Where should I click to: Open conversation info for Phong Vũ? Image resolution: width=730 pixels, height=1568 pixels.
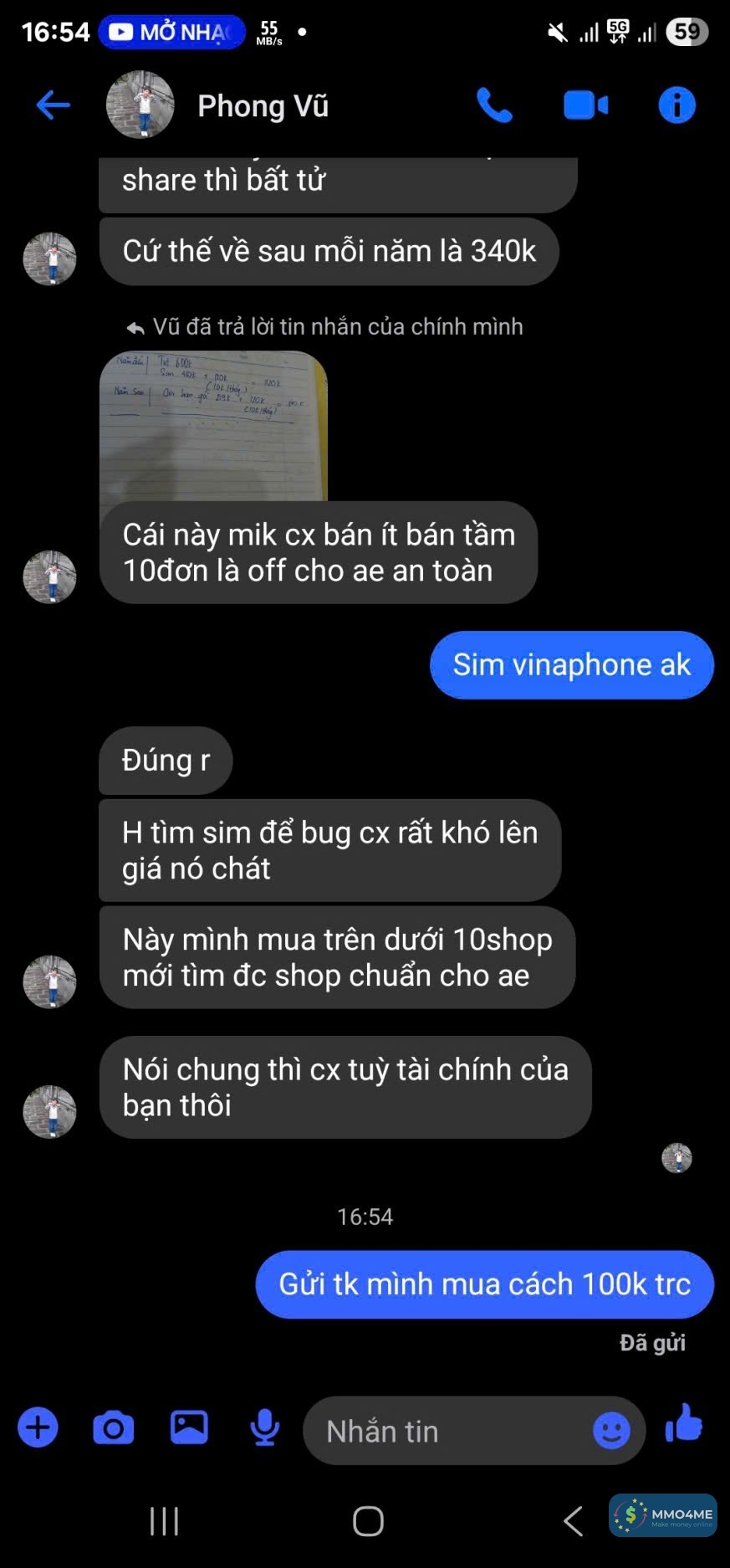tap(676, 105)
